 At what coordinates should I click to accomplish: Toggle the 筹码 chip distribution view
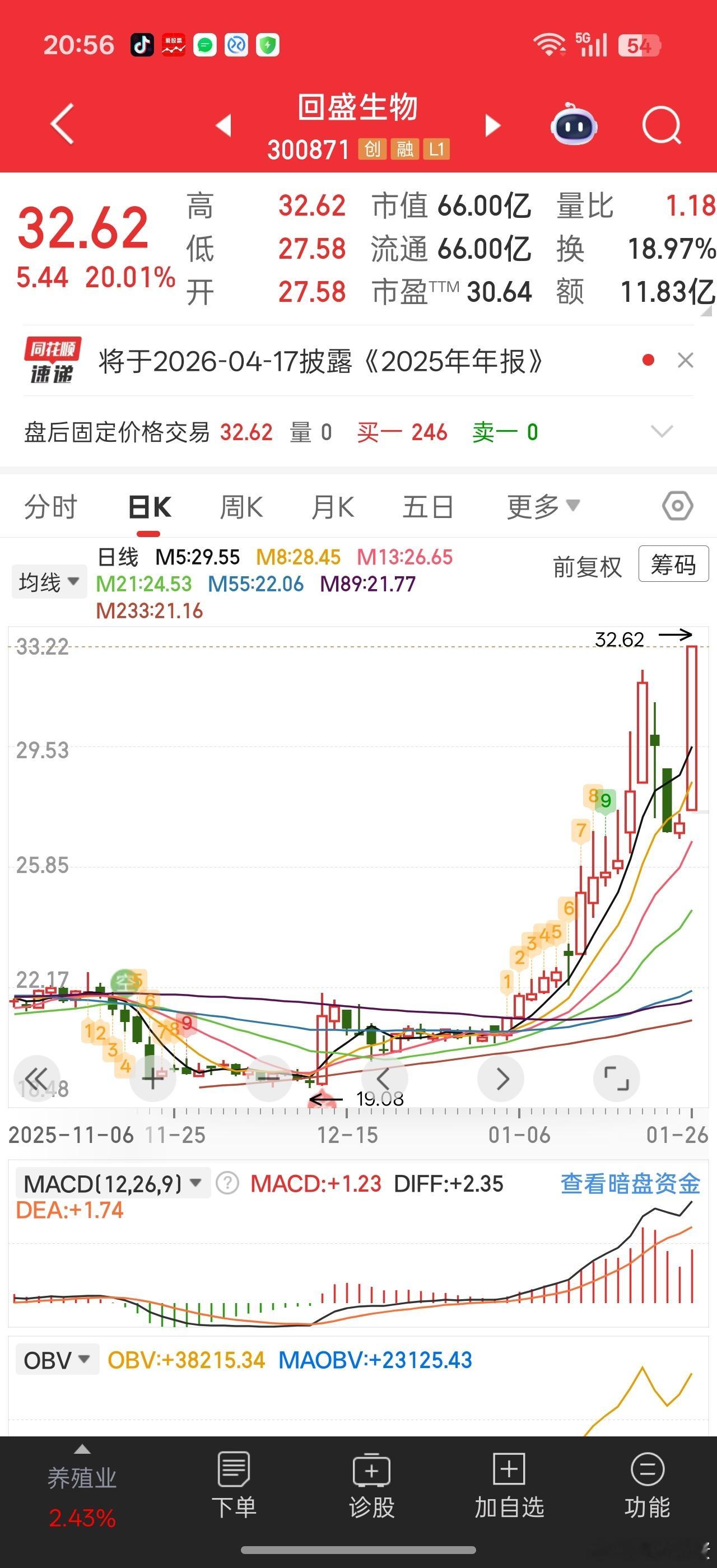[673, 565]
